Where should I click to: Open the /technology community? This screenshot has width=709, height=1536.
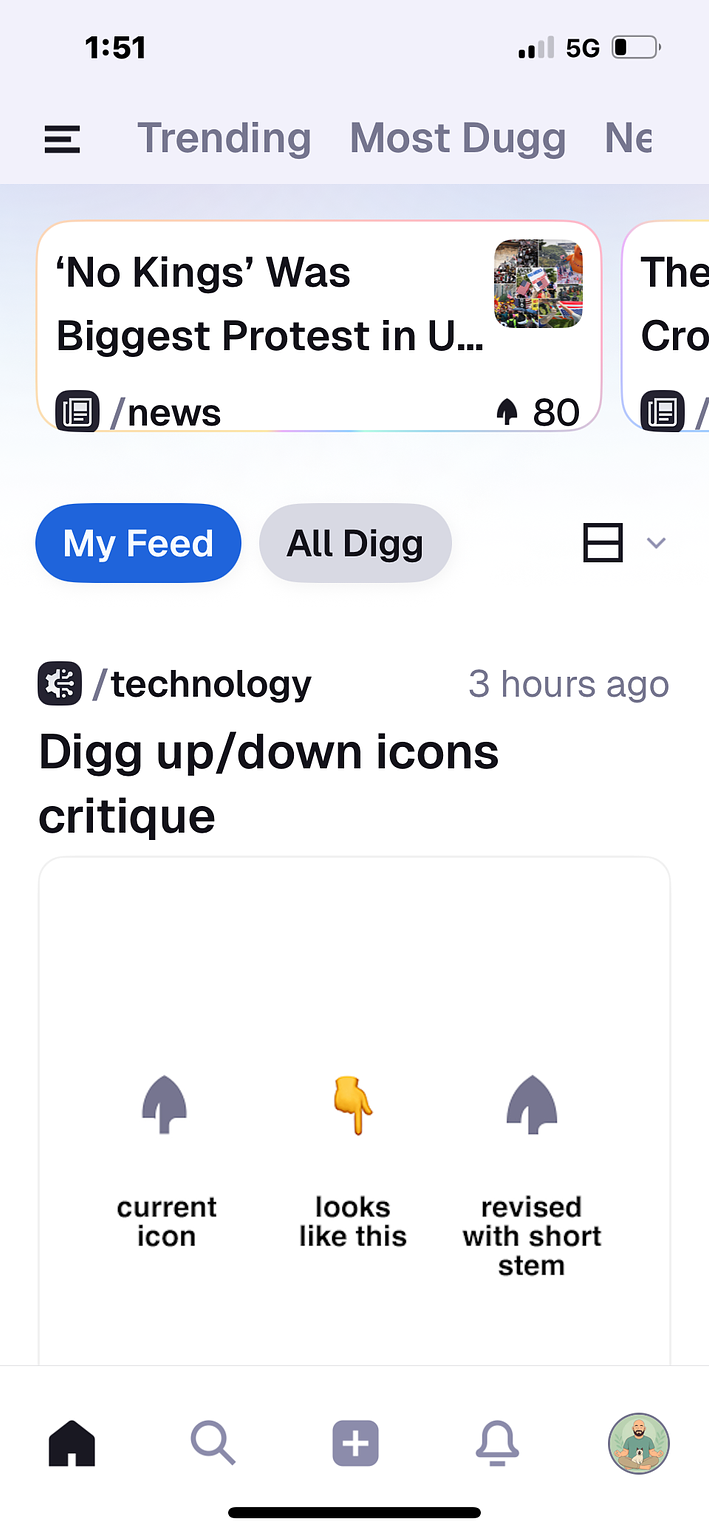[x=200, y=684]
